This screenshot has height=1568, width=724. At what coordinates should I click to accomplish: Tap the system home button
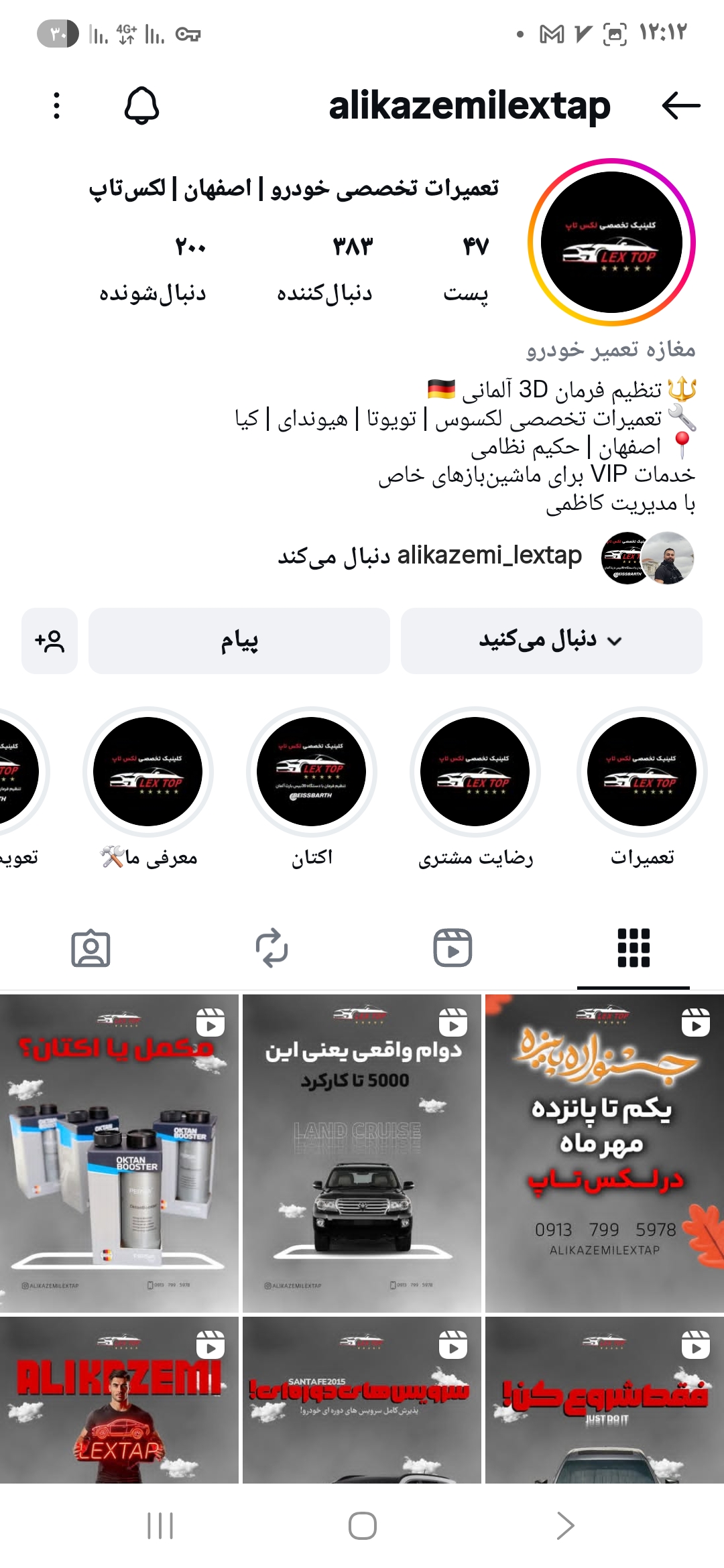pos(362,1526)
